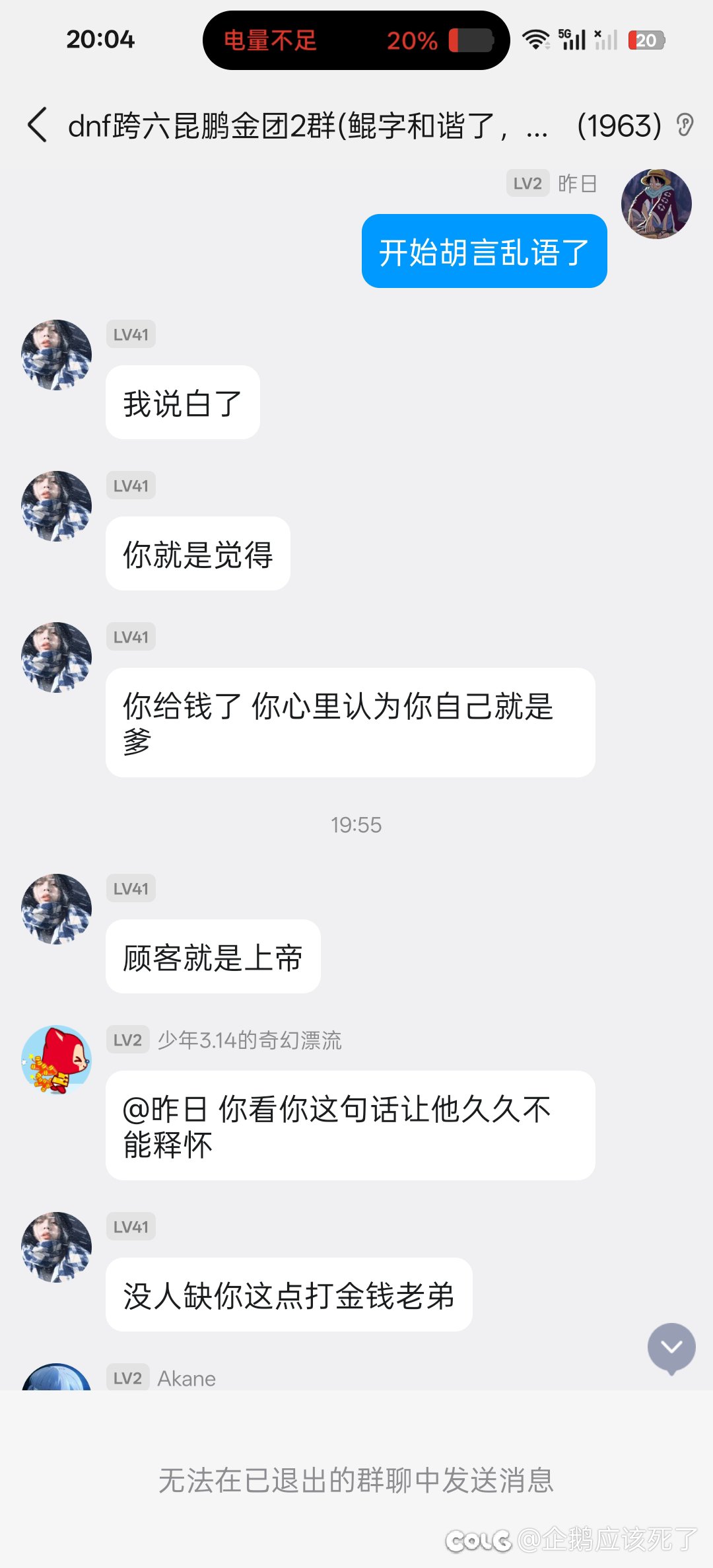Open 少年3.14的奇幻漂流's profile avatar

[x=56, y=1059]
